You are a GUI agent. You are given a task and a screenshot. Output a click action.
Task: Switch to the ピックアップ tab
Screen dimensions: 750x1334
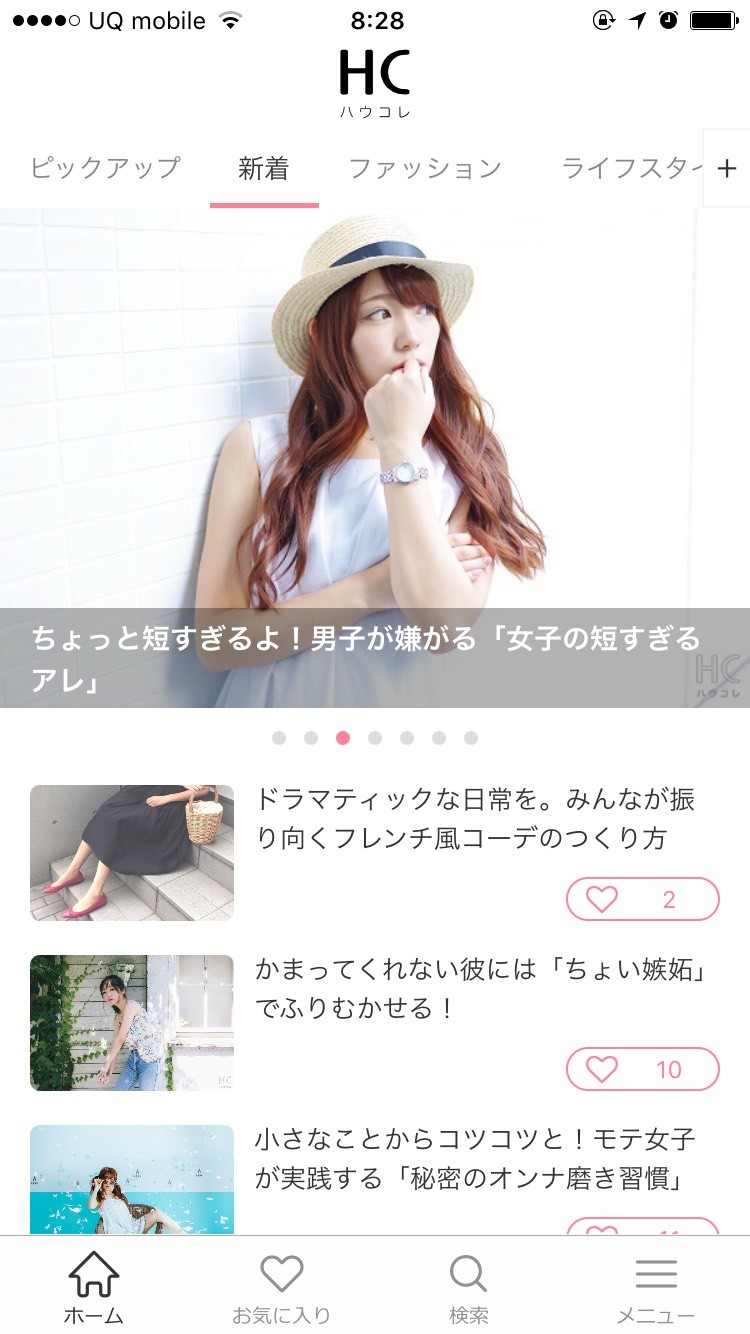pyautogui.click(x=105, y=168)
